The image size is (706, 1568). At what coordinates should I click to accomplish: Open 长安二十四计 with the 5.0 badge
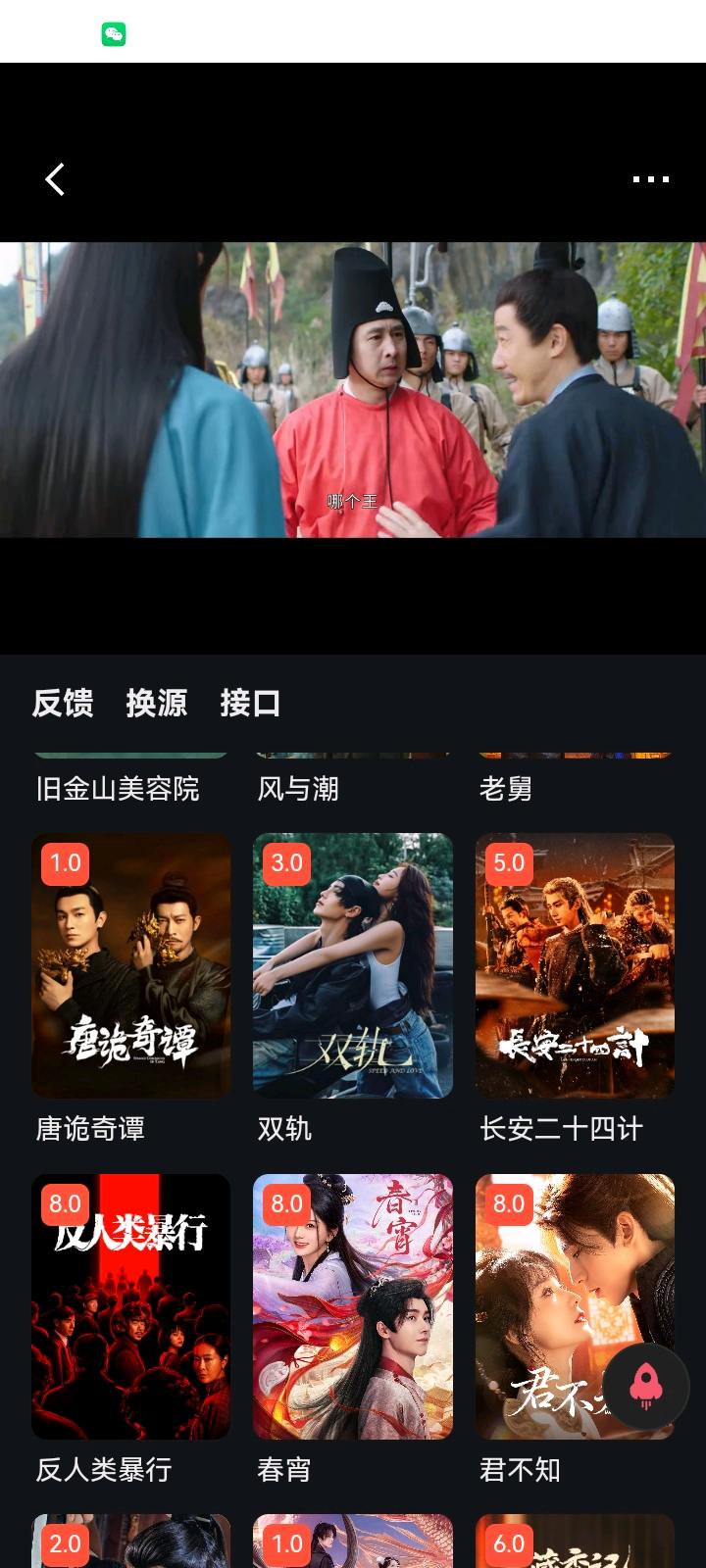tap(574, 965)
